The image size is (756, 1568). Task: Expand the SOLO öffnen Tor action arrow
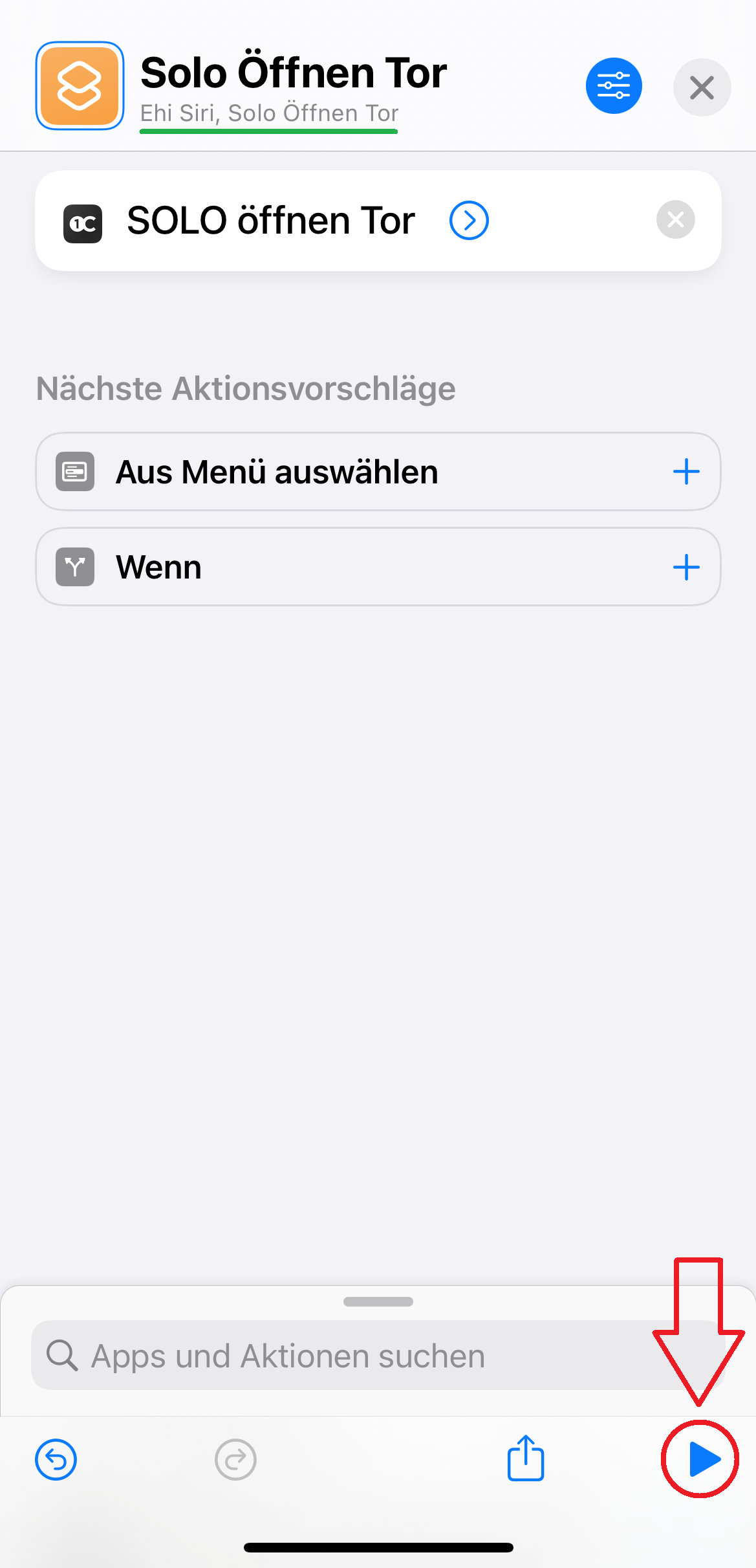coord(469,221)
